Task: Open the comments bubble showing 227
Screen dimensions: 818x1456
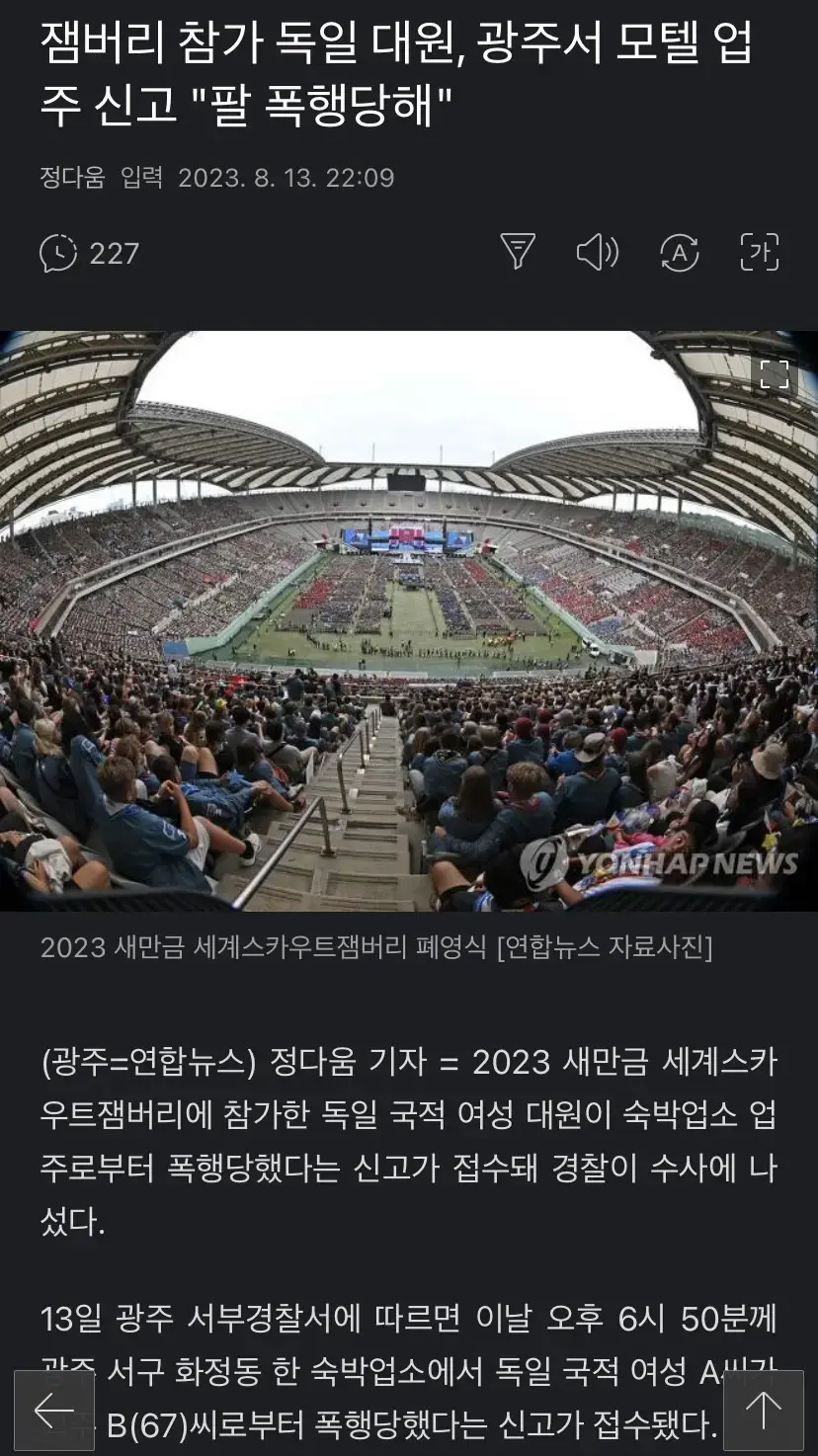Action: tap(88, 254)
